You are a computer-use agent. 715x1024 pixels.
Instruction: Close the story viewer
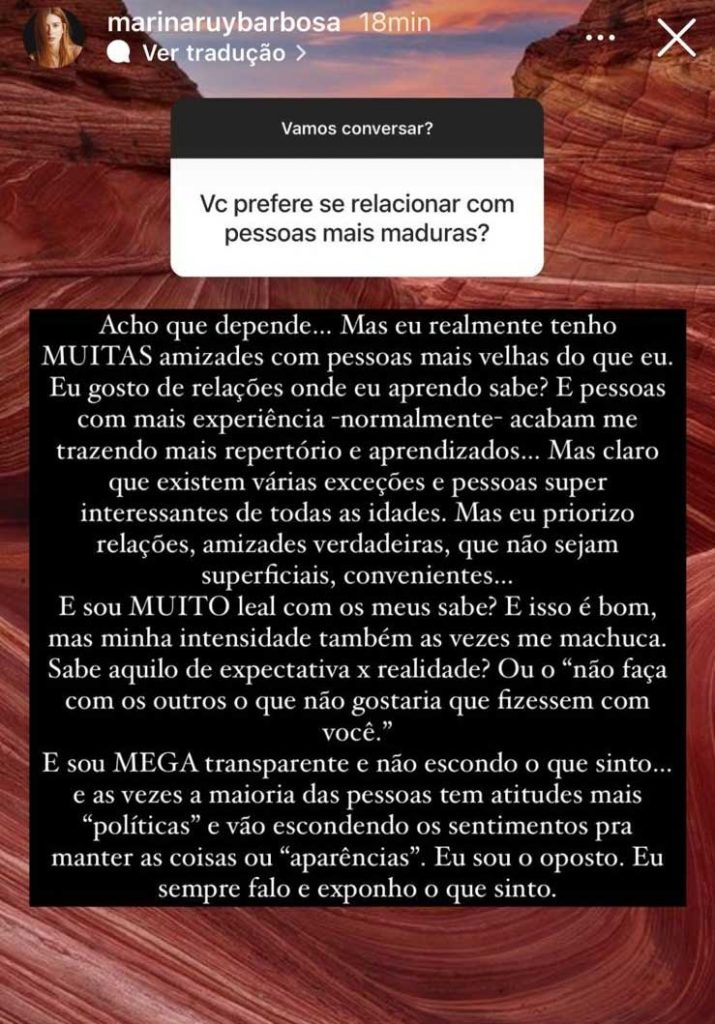pos(679,37)
